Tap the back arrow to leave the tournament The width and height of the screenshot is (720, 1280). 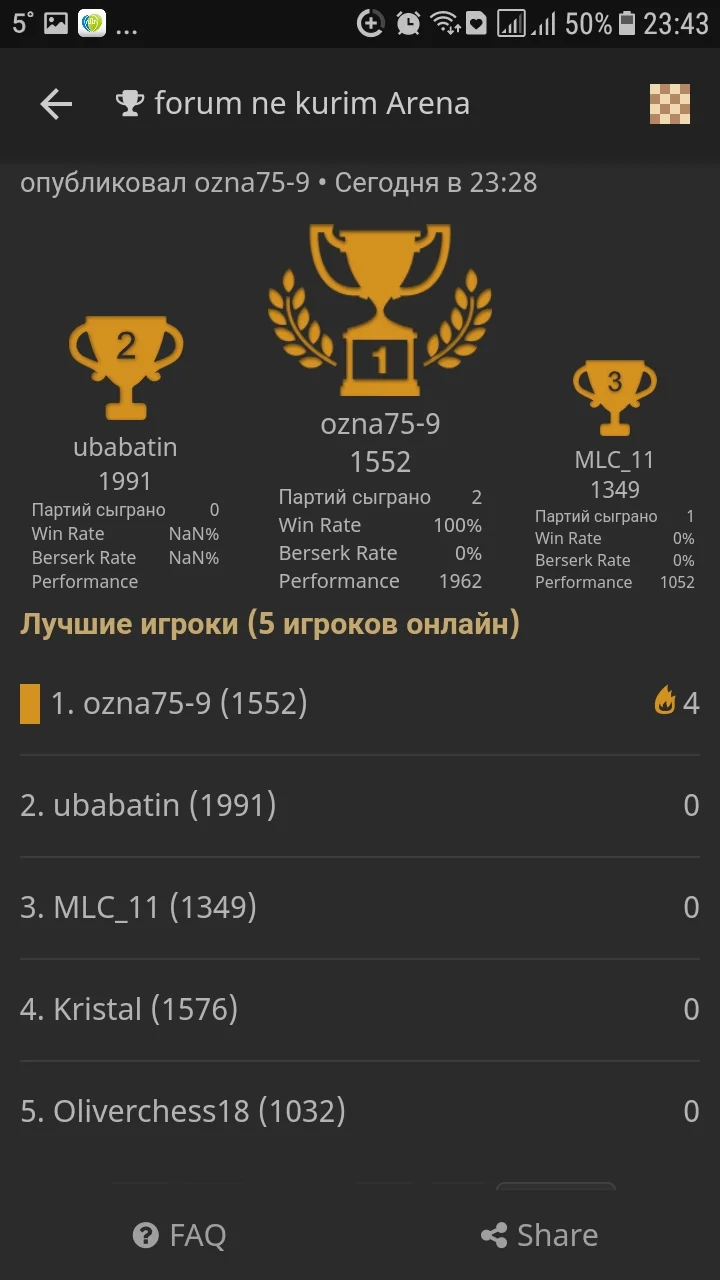point(55,104)
